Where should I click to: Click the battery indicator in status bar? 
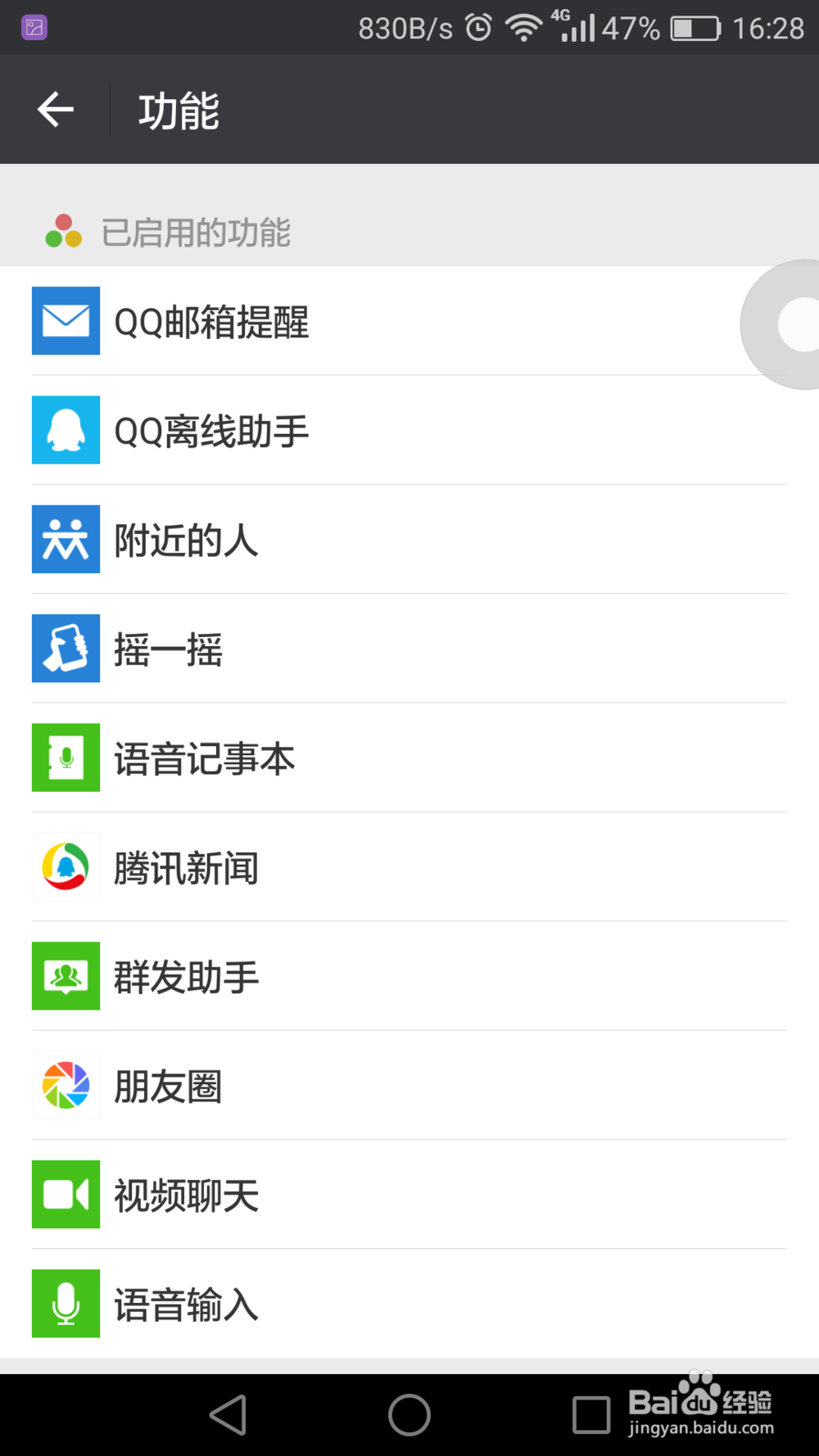tap(692, 27)
